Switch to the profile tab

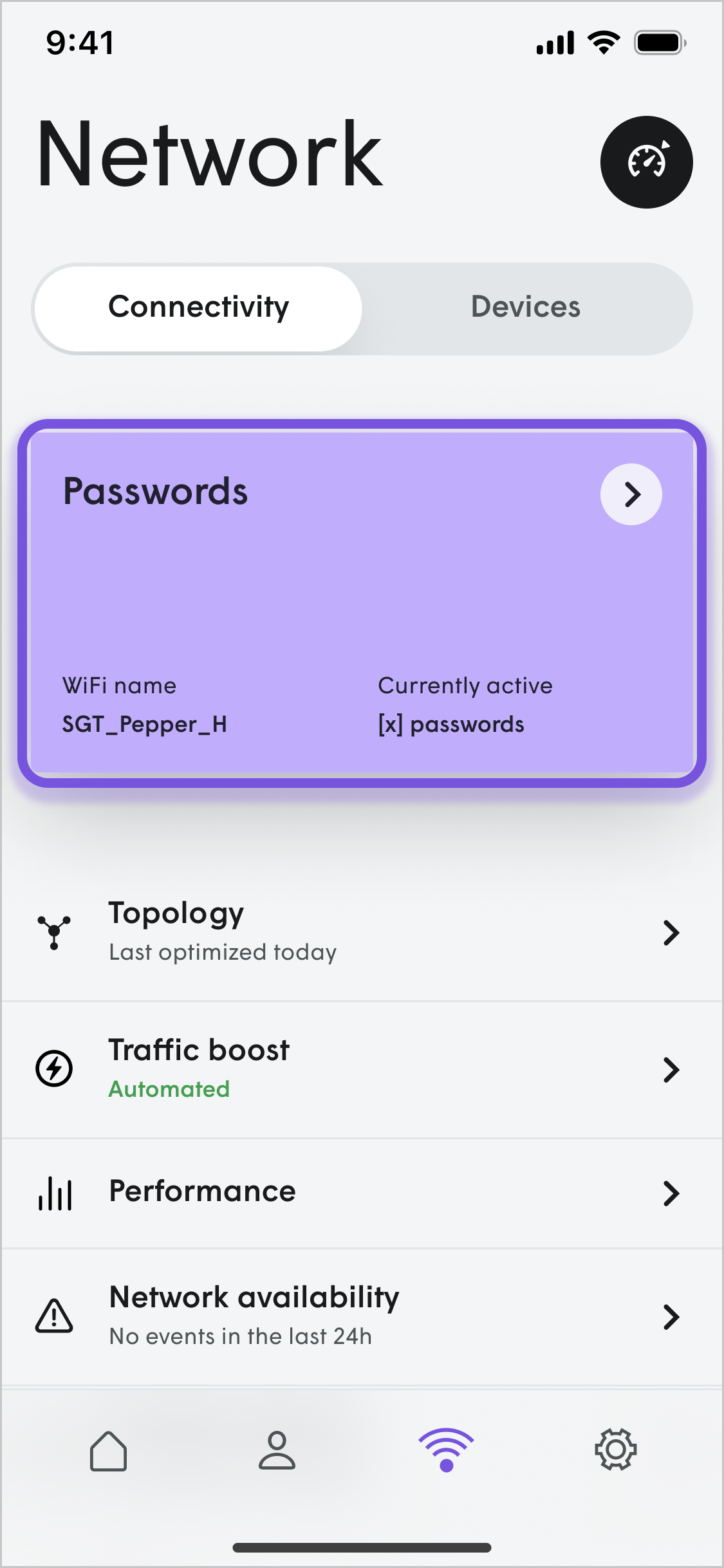(277, 1451)
